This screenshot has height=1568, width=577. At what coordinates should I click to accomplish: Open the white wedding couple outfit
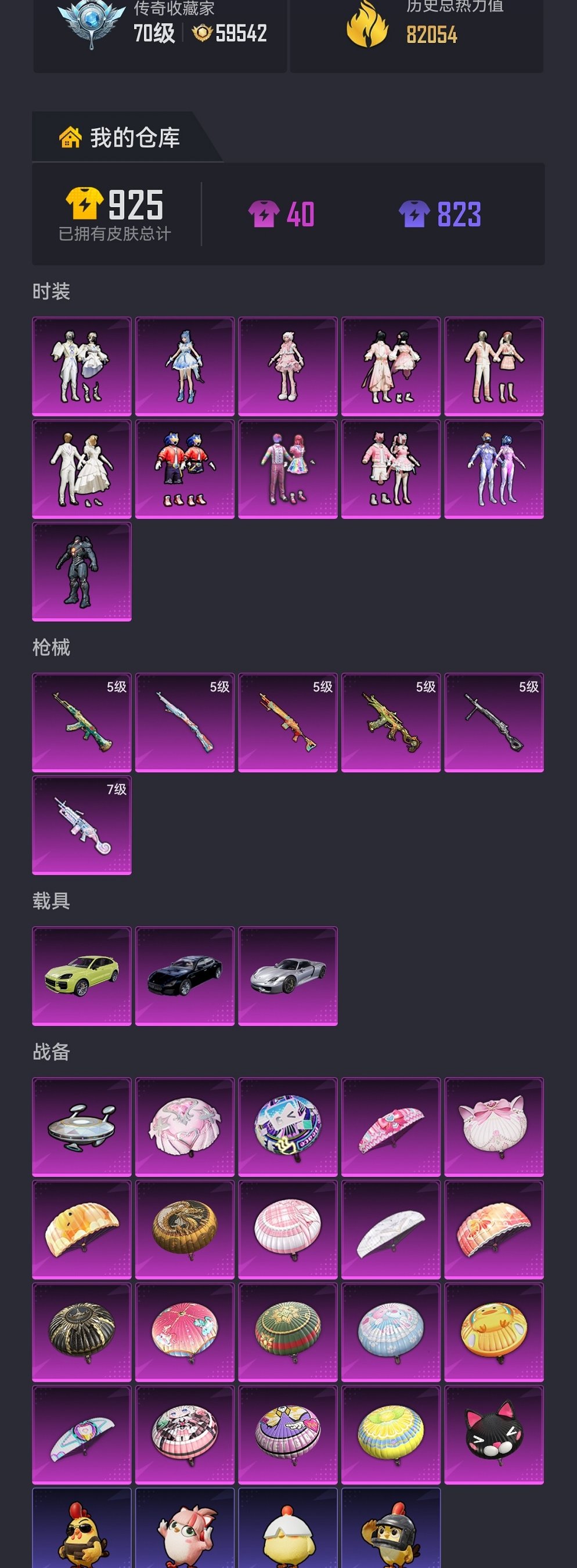pyautogui.click(x=82, y=469)
